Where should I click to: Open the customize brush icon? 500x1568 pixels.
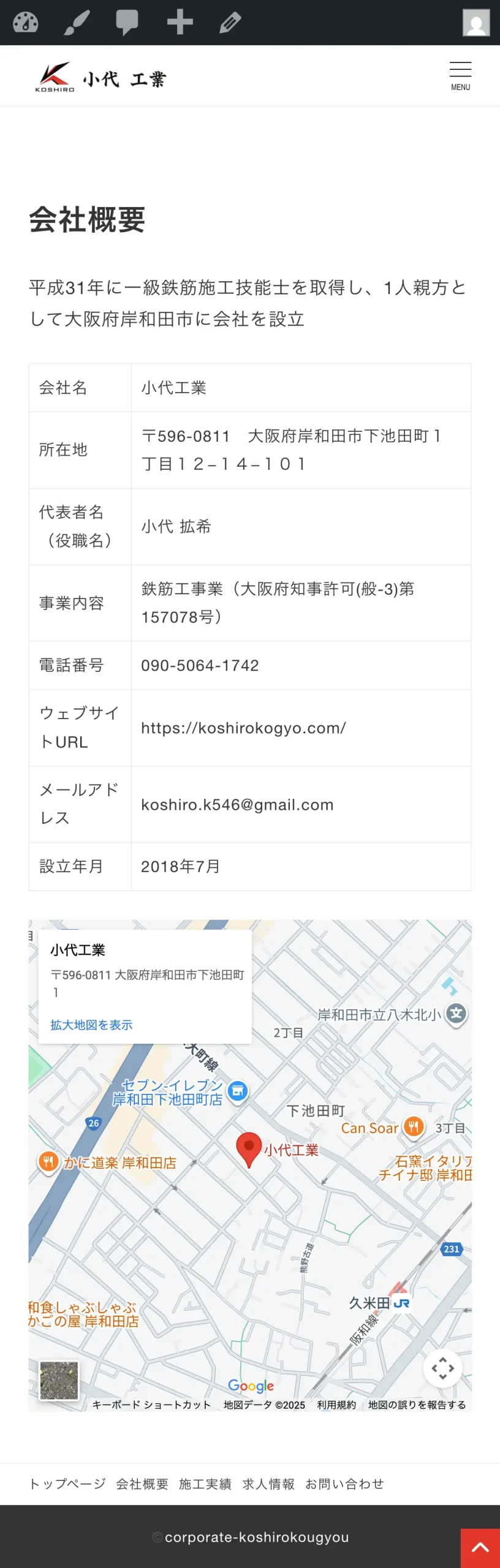pos(77,23)
